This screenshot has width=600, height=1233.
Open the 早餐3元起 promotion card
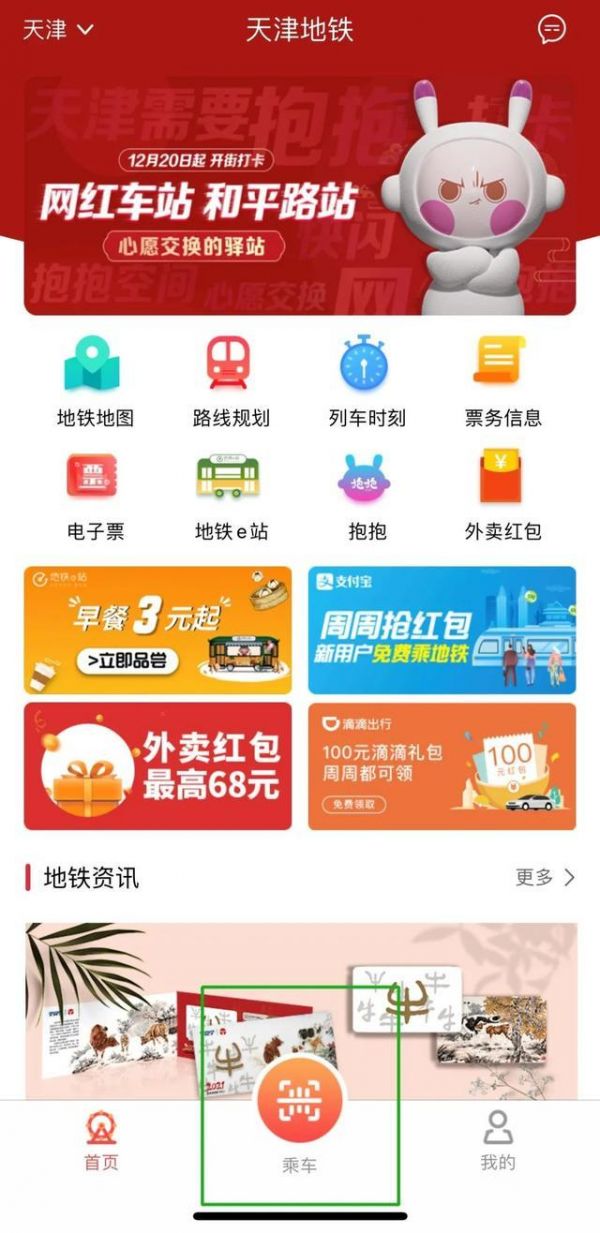[x=158, y=630]
